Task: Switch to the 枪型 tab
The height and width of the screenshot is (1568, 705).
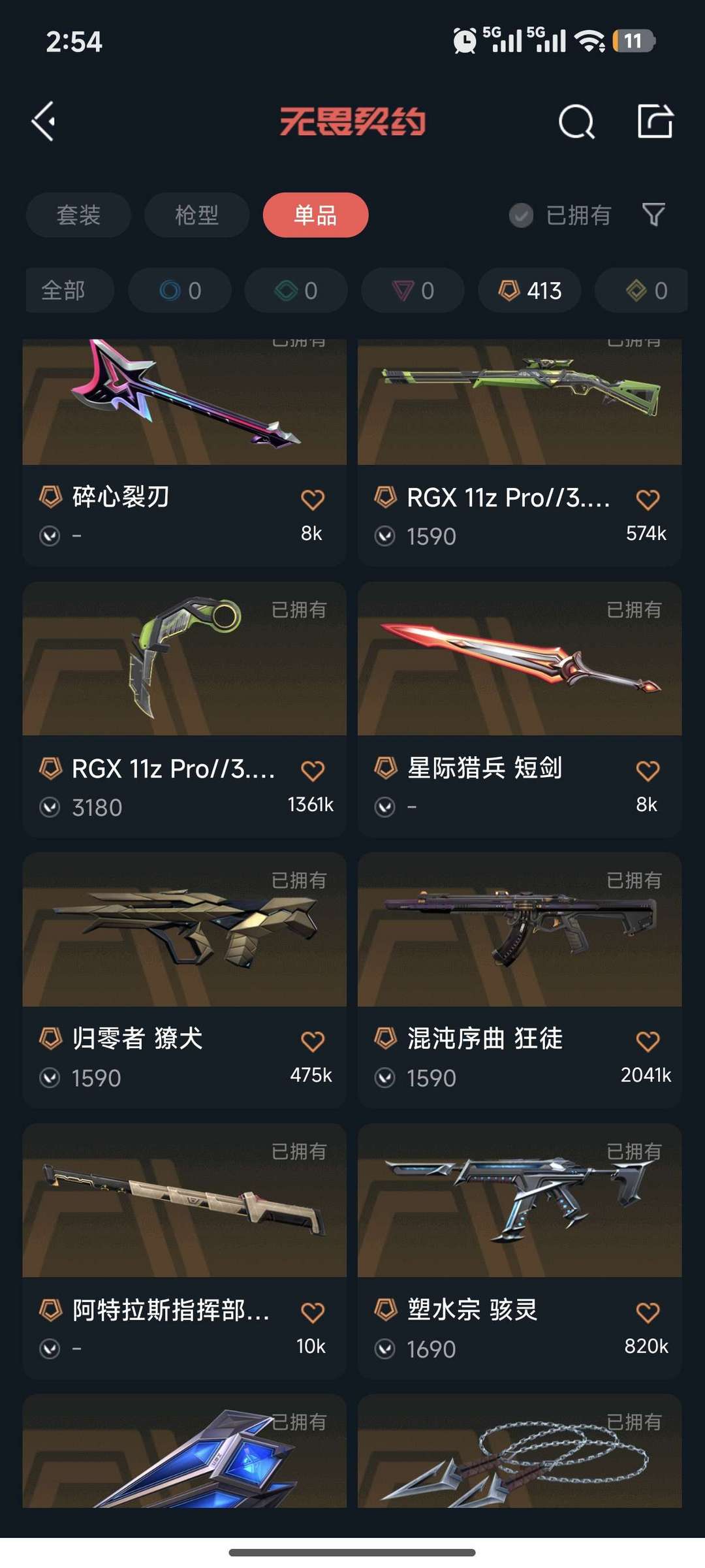Action: (196, 215)
